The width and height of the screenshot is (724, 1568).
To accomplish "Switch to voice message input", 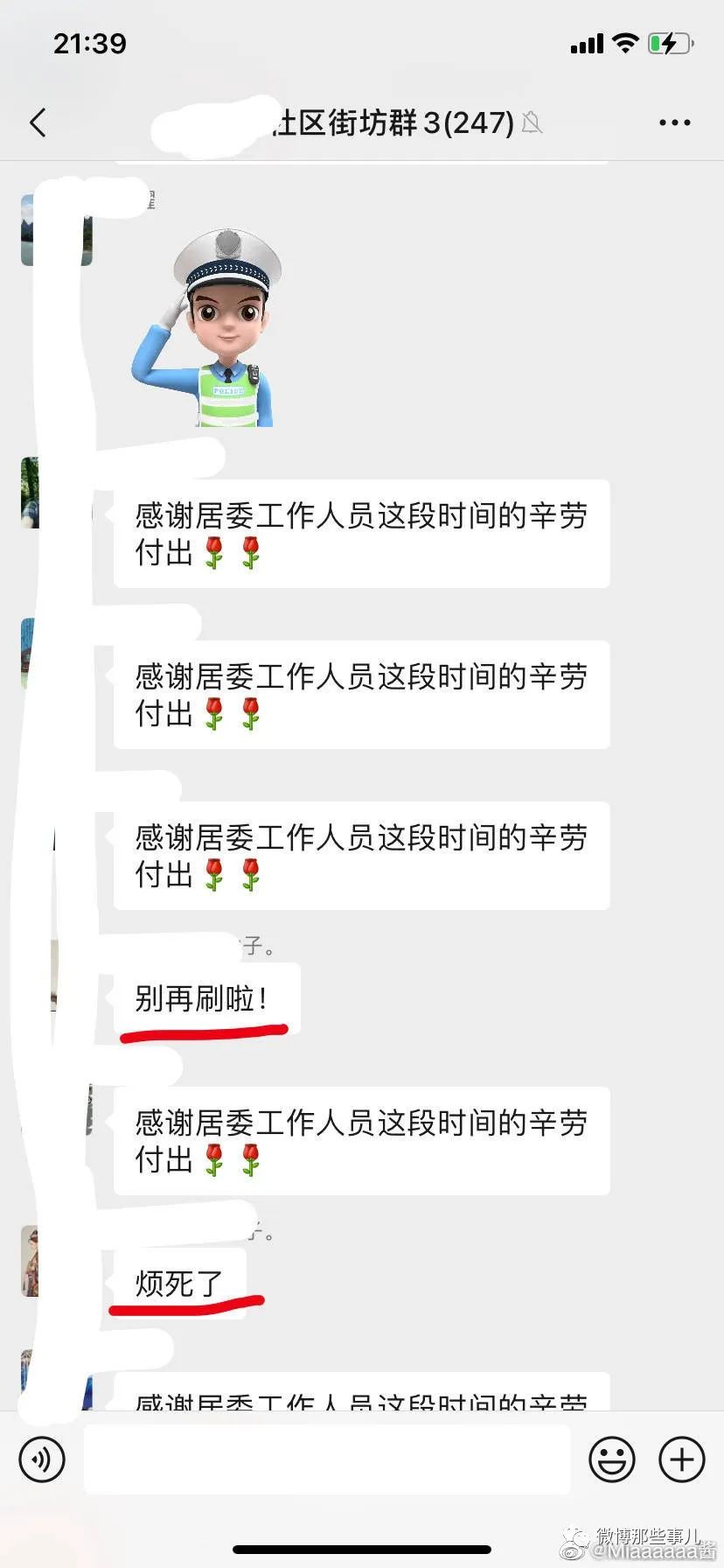I will pos(42,1459).
